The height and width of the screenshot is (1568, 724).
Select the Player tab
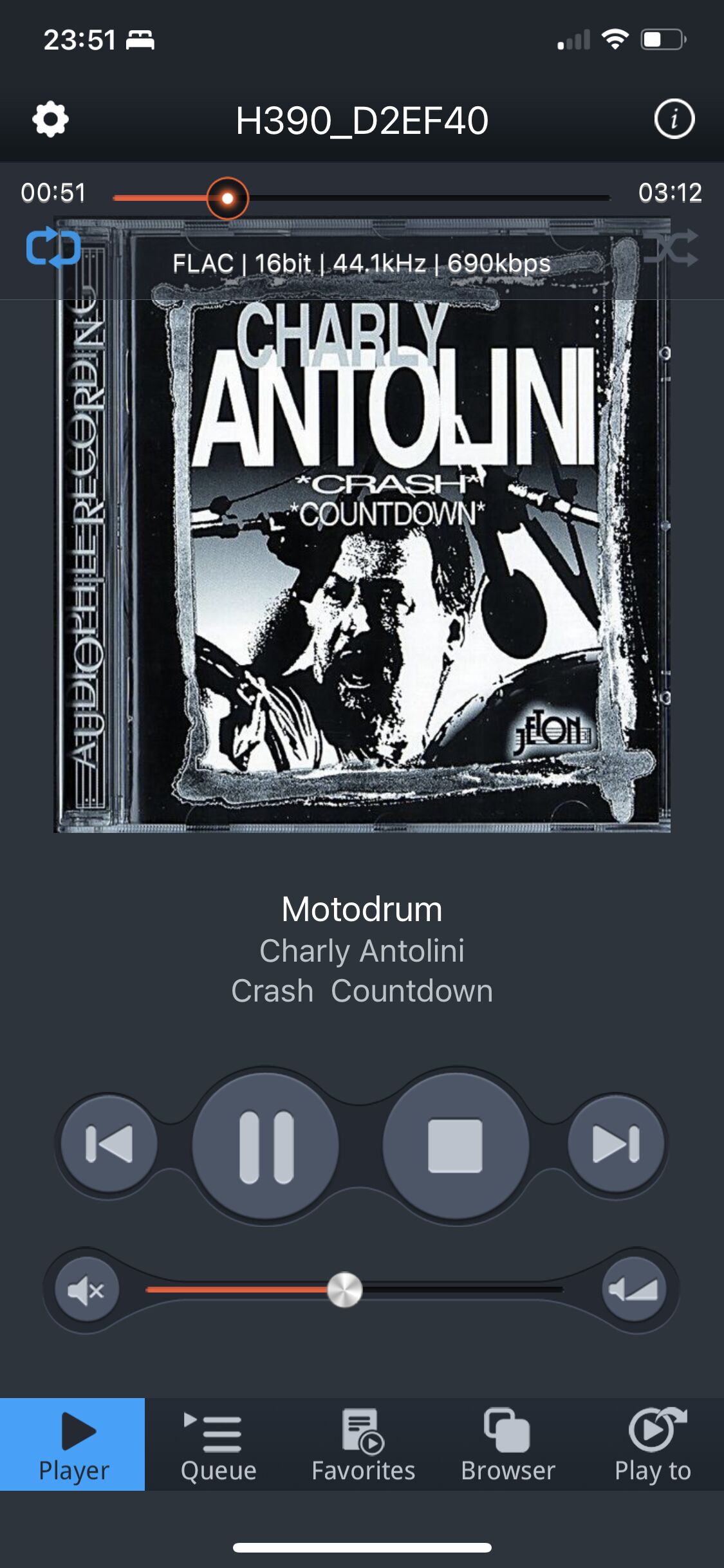click(x=73, y=1444)
